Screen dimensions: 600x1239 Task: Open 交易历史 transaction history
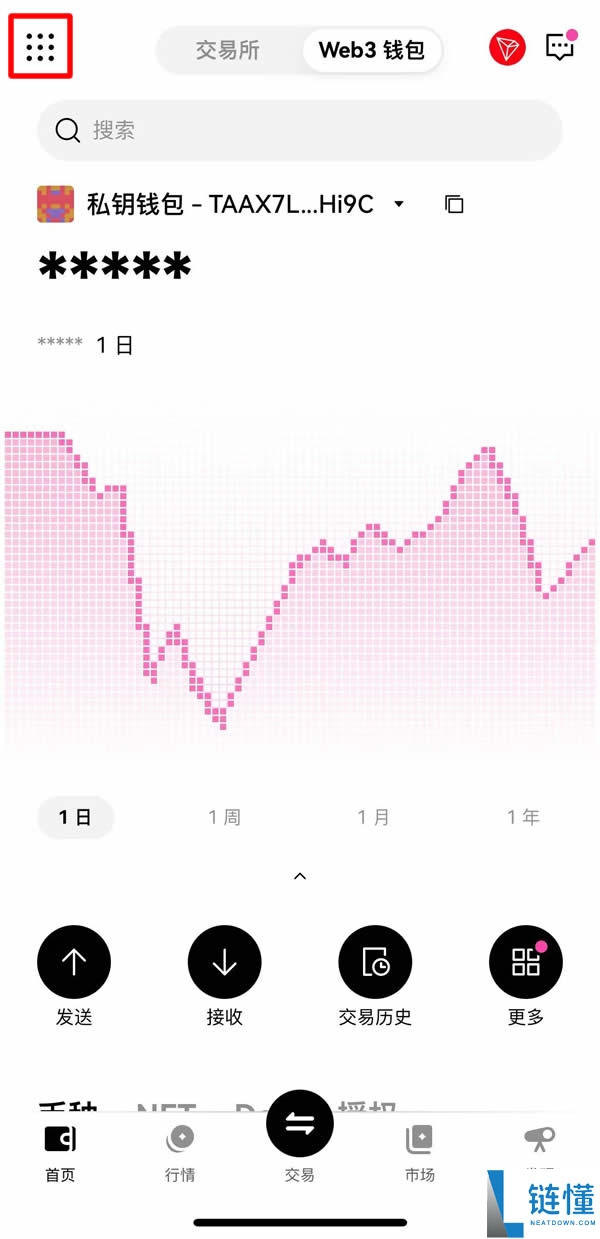[x=375, y=962]
